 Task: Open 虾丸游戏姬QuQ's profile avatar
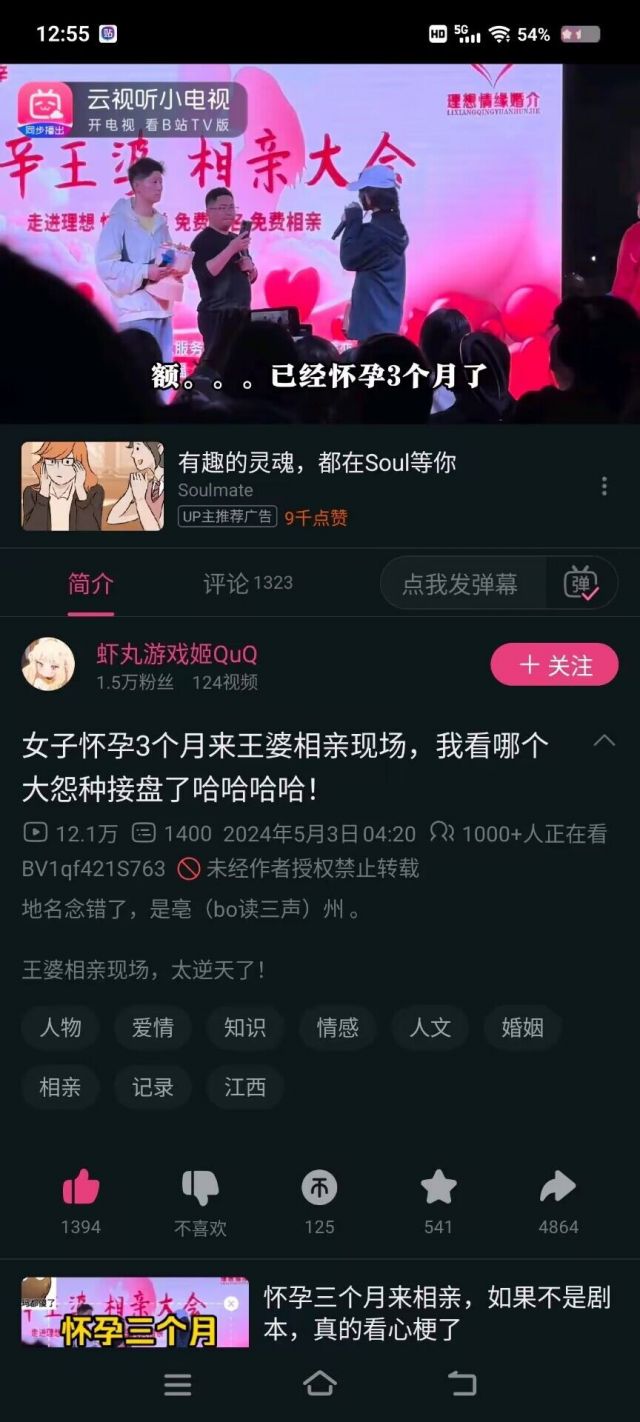[x=48, y=665]
